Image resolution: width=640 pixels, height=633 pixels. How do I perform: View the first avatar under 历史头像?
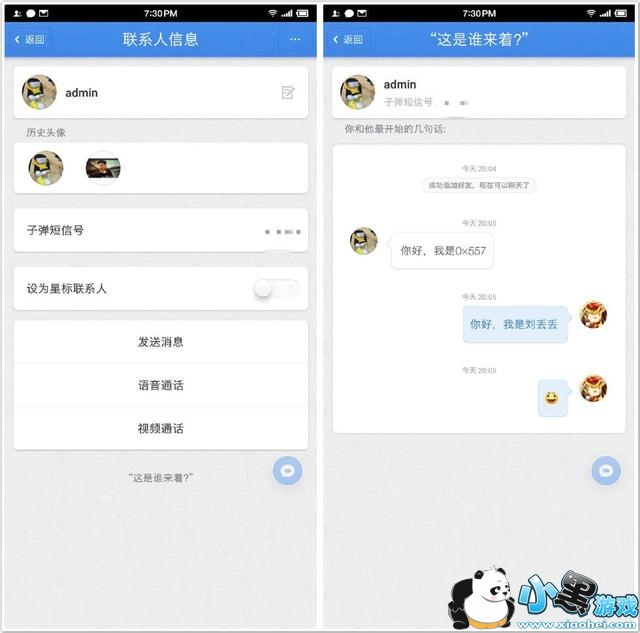[x=46, y=168]
